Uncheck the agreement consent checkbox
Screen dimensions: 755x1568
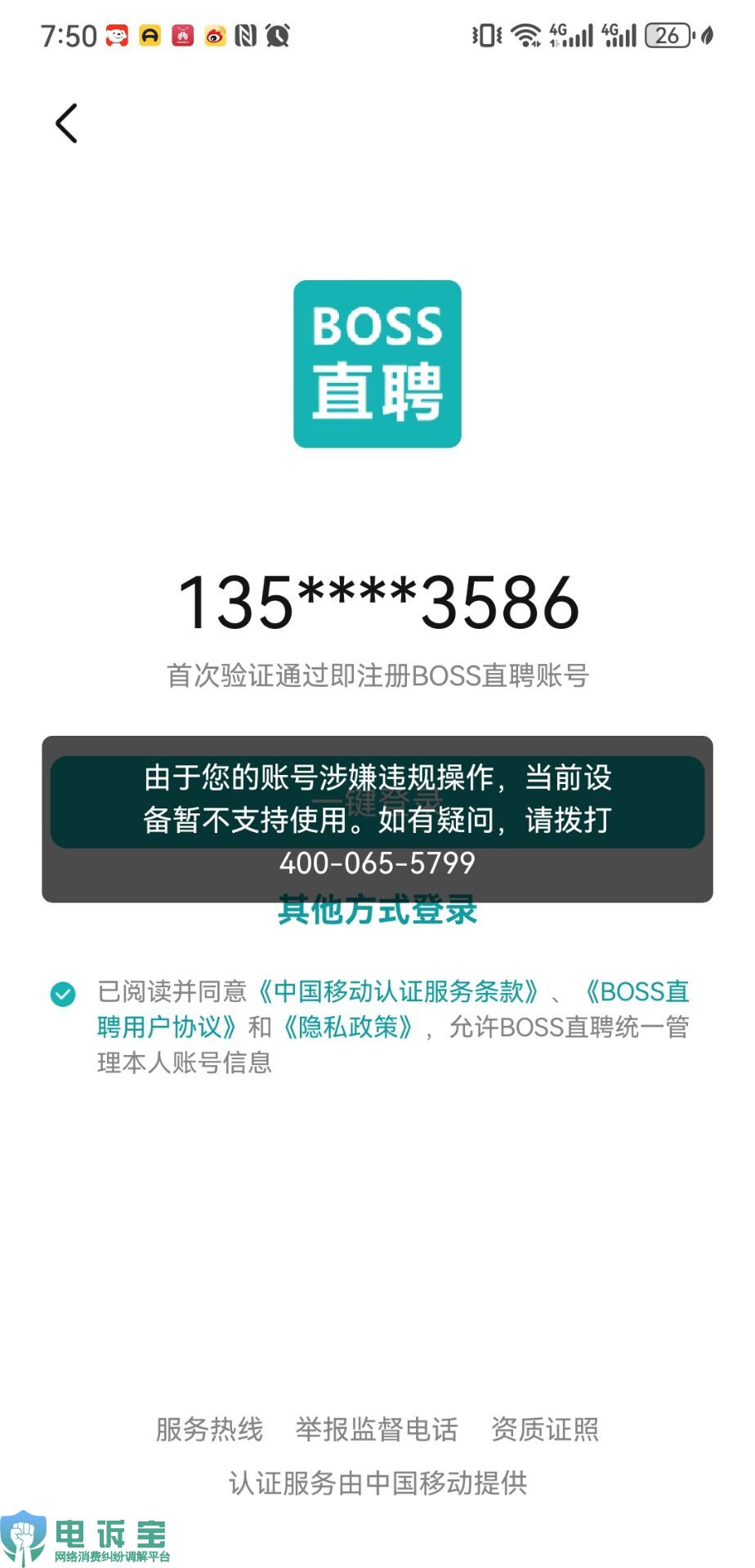(63, 994)
